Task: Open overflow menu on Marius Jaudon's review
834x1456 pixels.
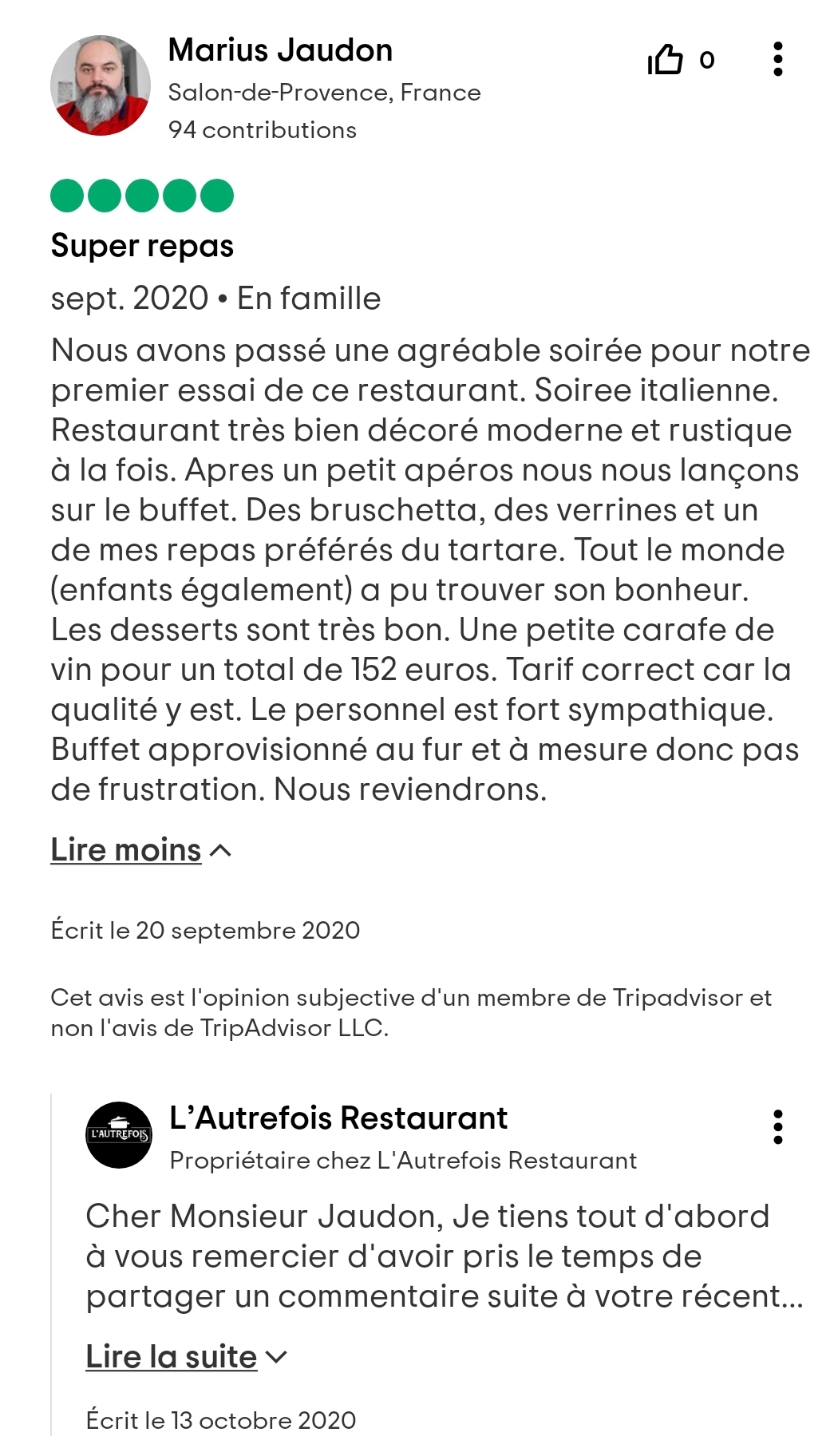Action: tap(778, 60)
